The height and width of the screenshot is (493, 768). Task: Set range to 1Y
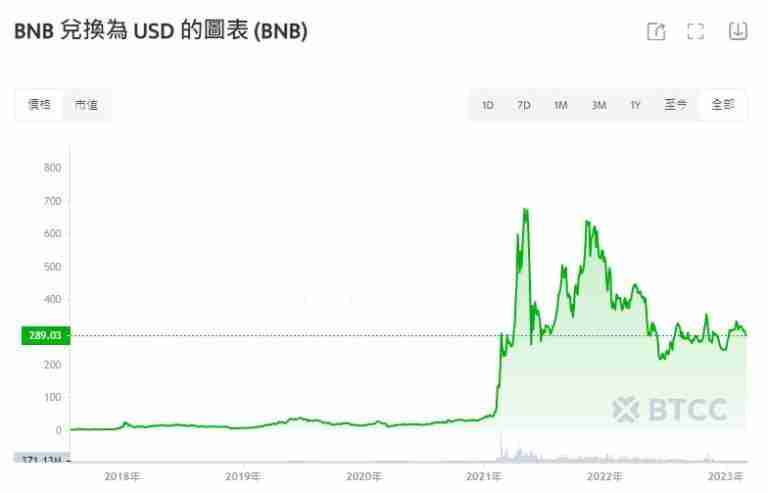(635, 105)
